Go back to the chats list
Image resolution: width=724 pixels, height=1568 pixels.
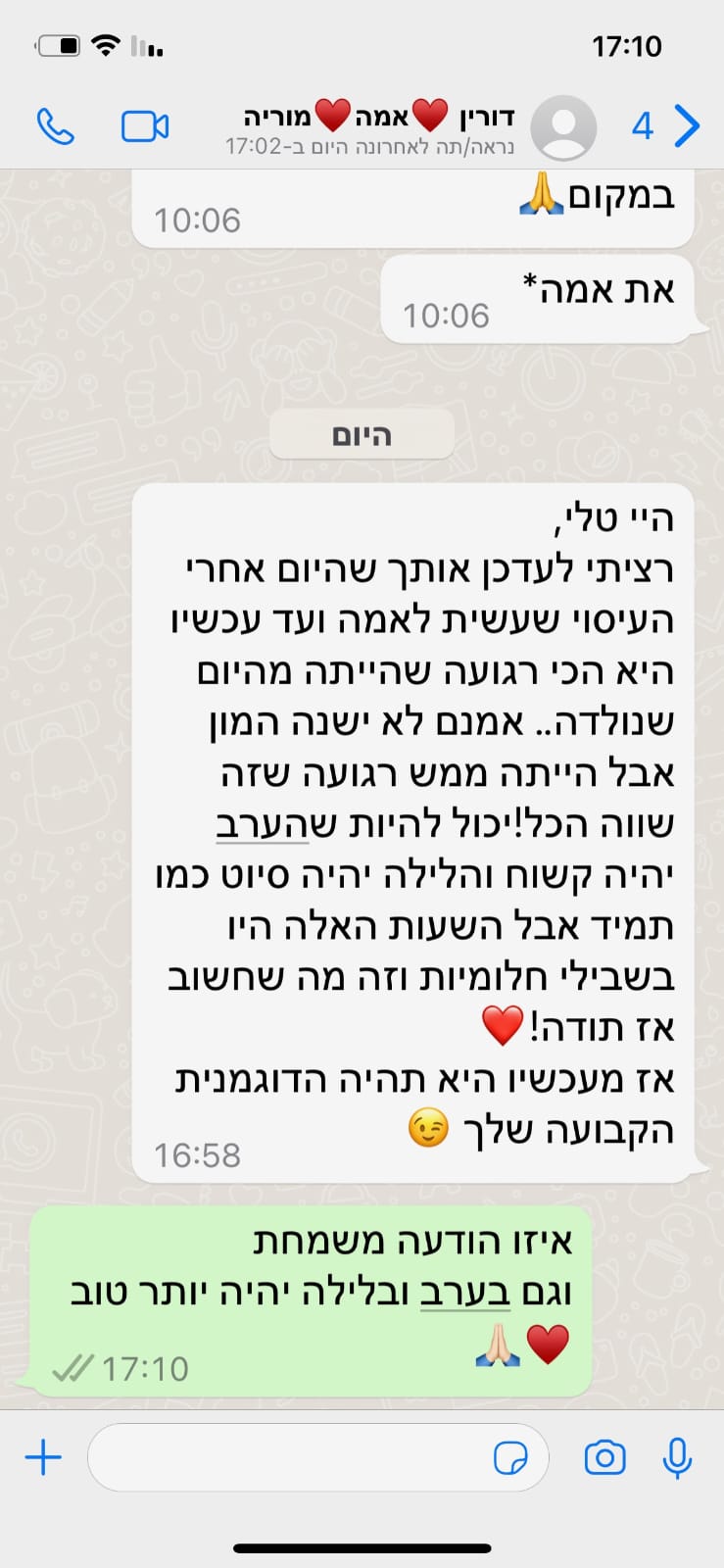pos(686,126)
